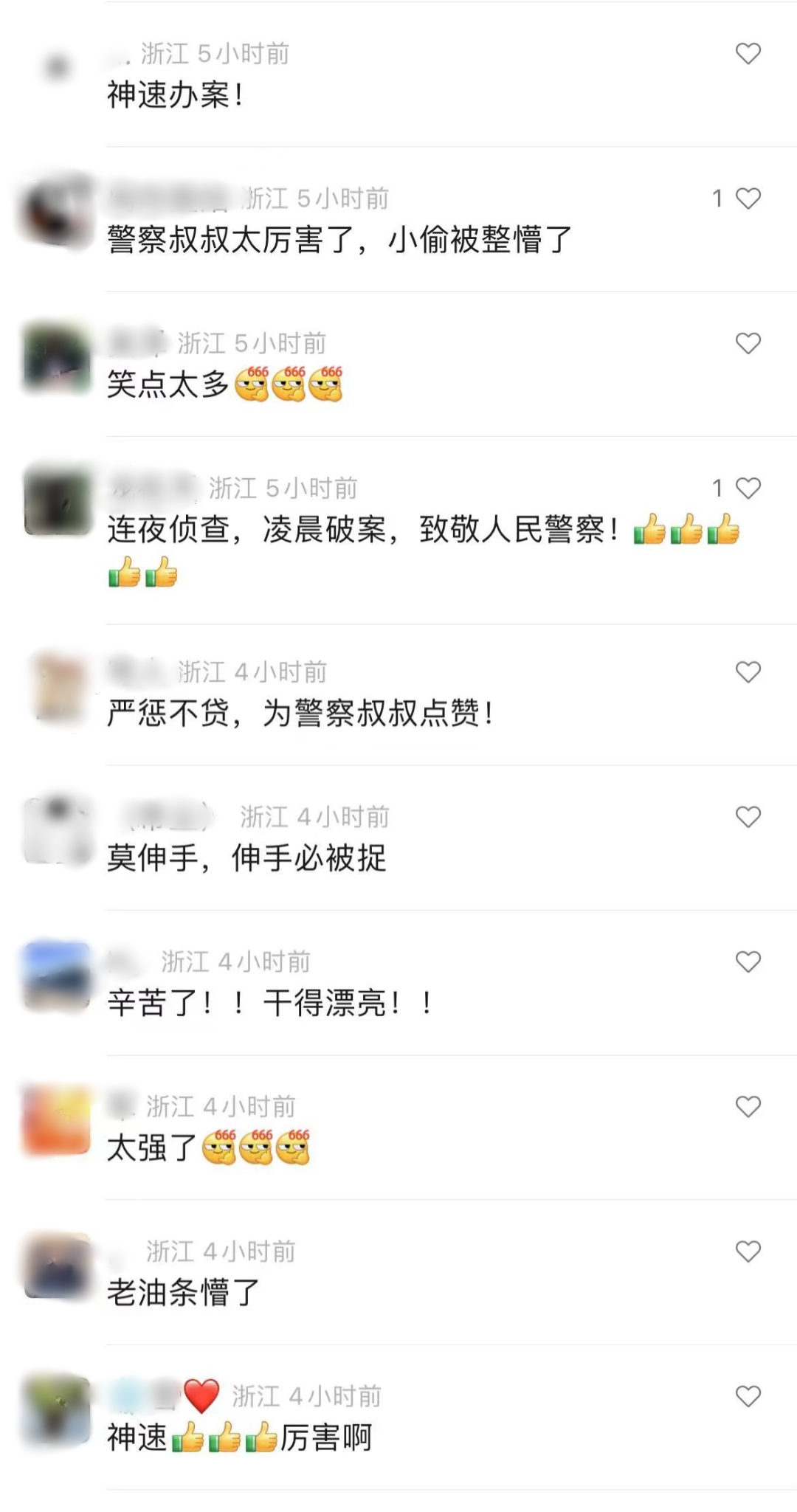Like the comment "严惩不贷，为警察叔叔点赞！"
Viewport: 797px width, 1512px height.
tap(748, 672)
